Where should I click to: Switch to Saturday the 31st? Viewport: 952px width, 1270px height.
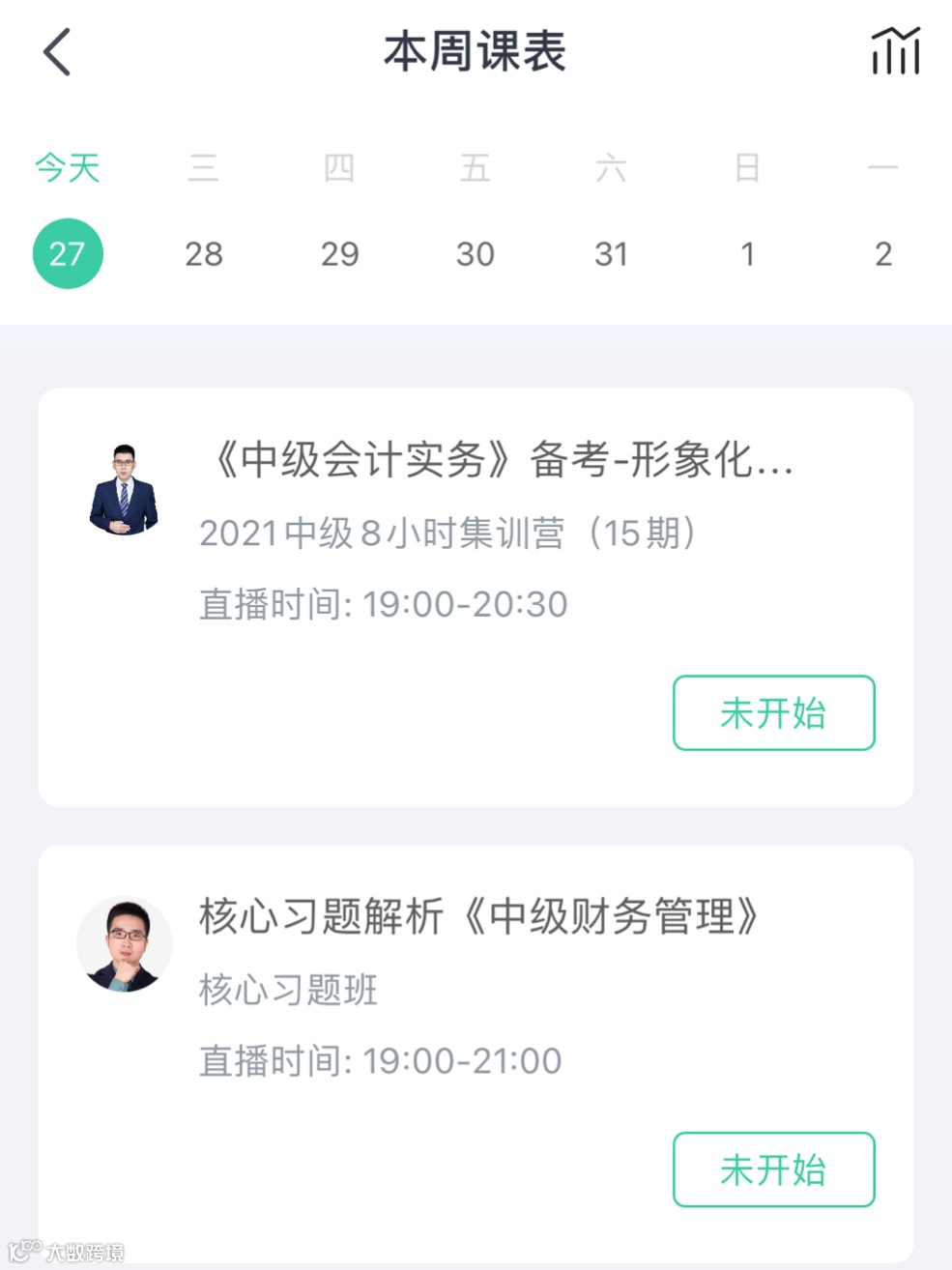(x=611, y=253)
